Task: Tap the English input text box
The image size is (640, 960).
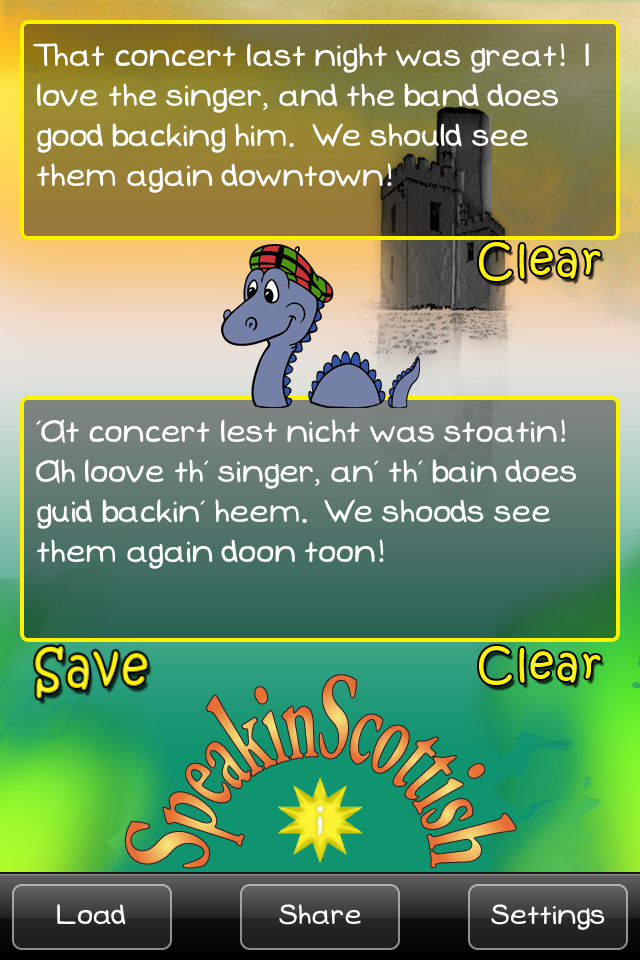Action: [x=320, y=131]
